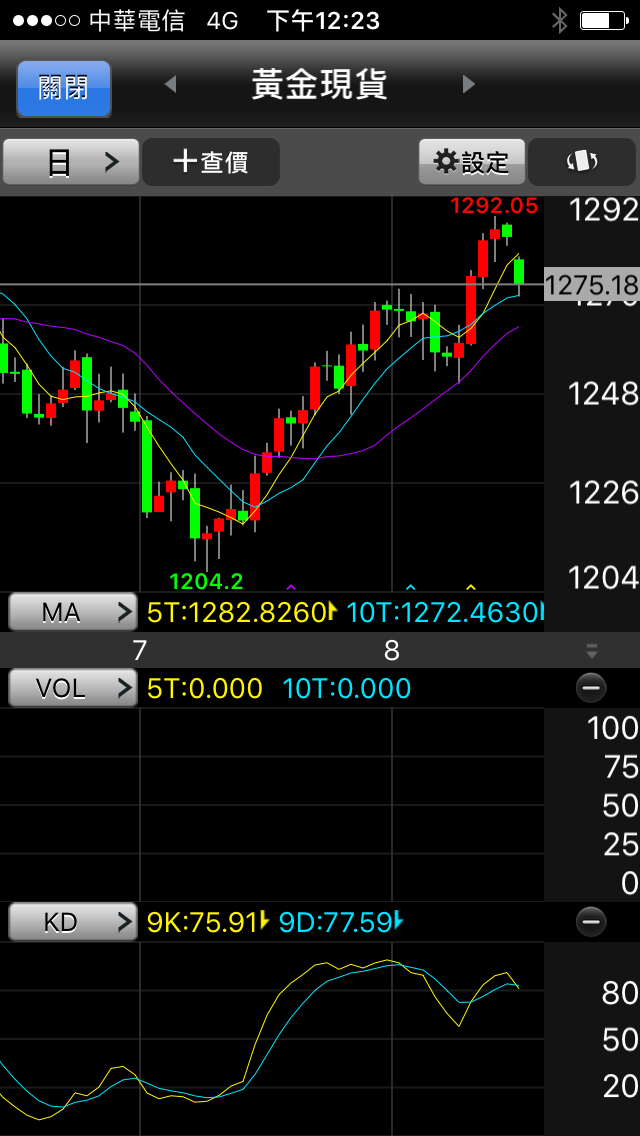
Task: Collapse the VOL panel with minus button
Action: pos(591,688)
